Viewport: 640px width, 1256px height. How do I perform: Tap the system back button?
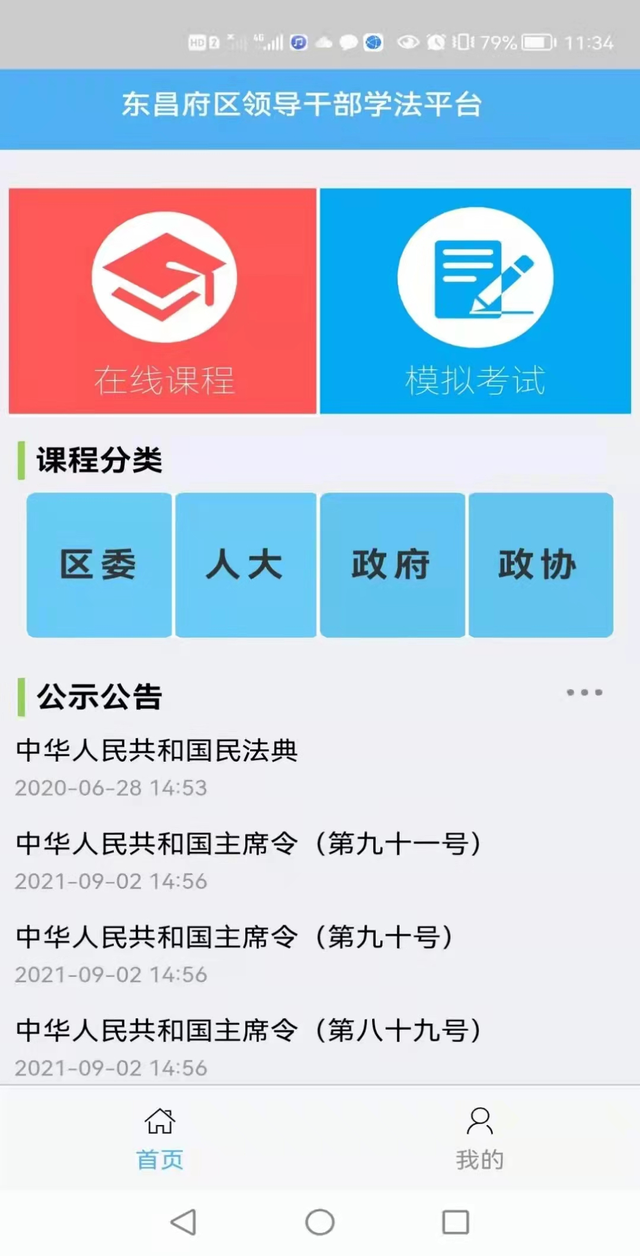(x=183, y=1221)
